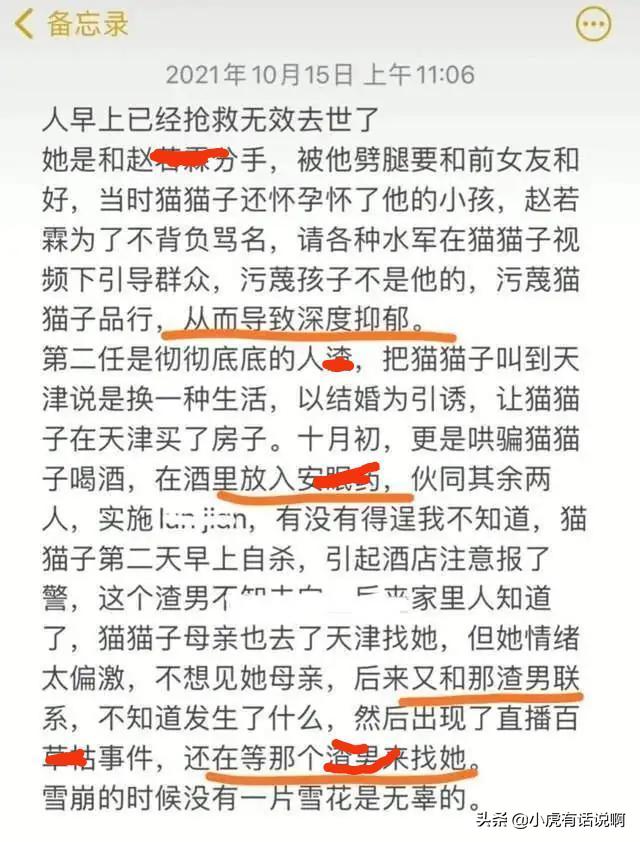The height and width of the screenshot is (842, 640).
Task: Go back to the 备忘录 list
Action: click(72, 24)
